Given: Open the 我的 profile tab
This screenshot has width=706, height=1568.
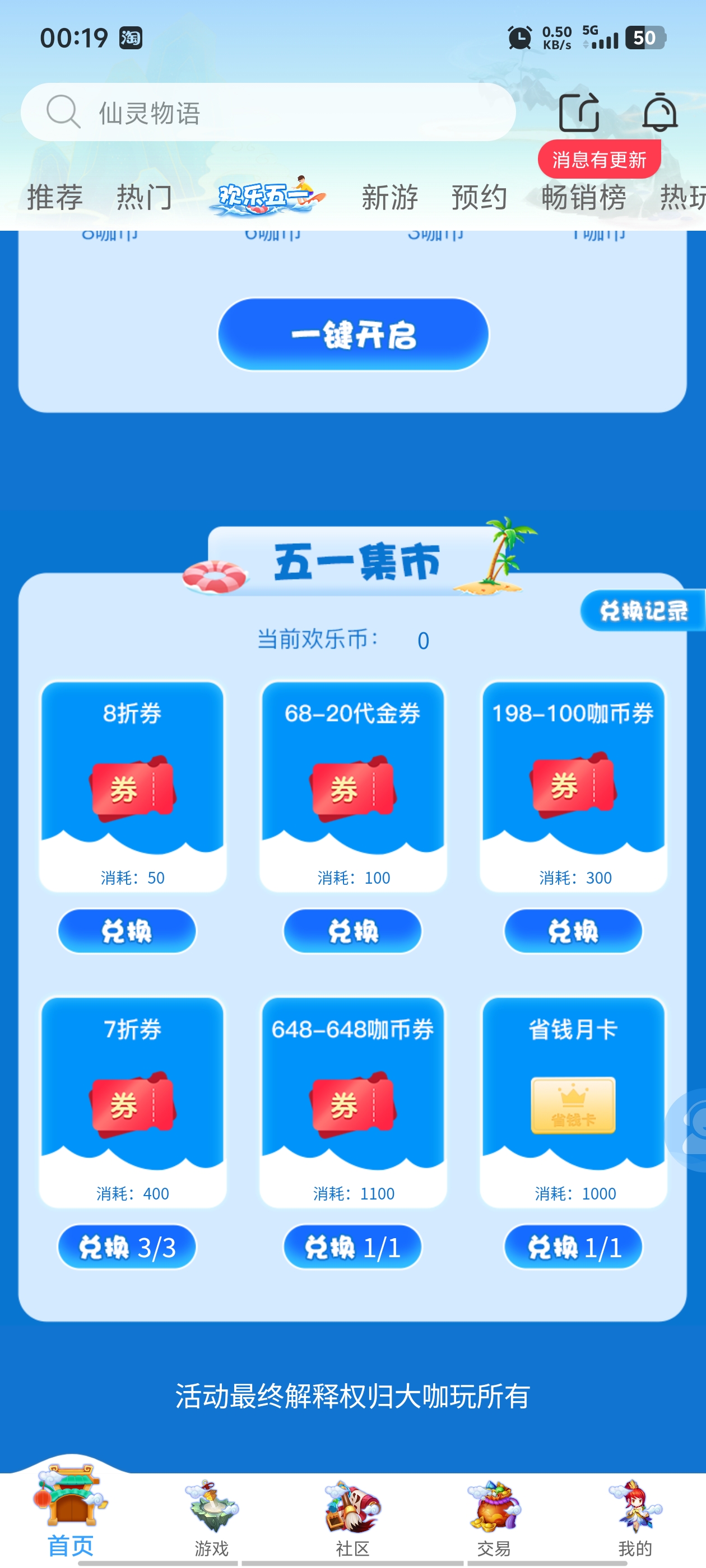Looking at the screenshot, I should pos(635,1519).
